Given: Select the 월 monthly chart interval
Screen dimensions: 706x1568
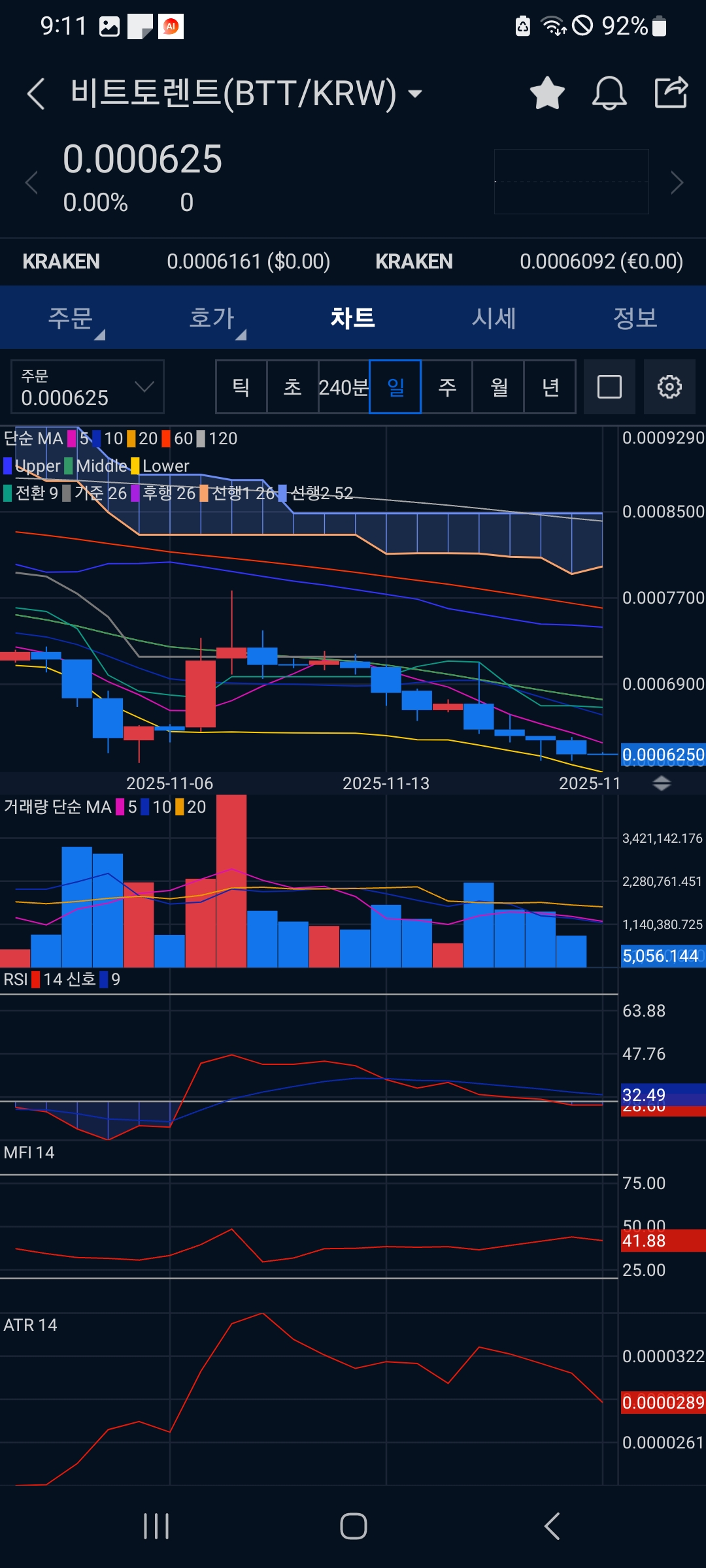Looking at the screenshot, I should pyautogui.click(x=498, y=387).
